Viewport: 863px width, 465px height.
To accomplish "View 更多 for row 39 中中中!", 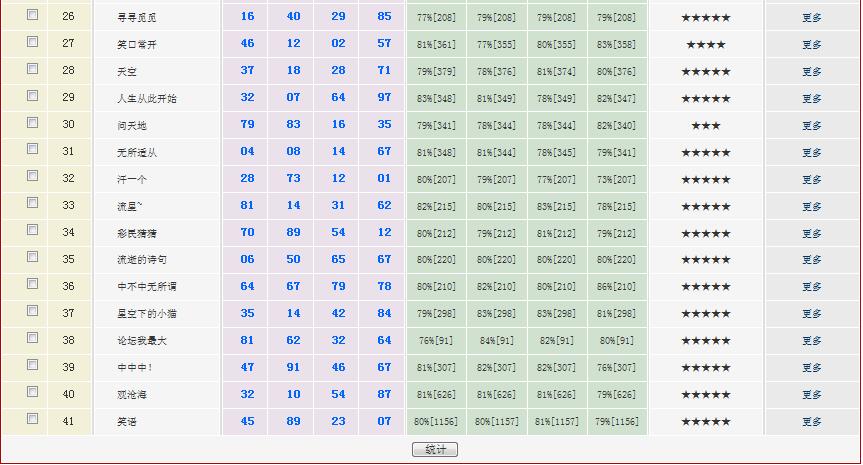I will [x=811, y=368].
